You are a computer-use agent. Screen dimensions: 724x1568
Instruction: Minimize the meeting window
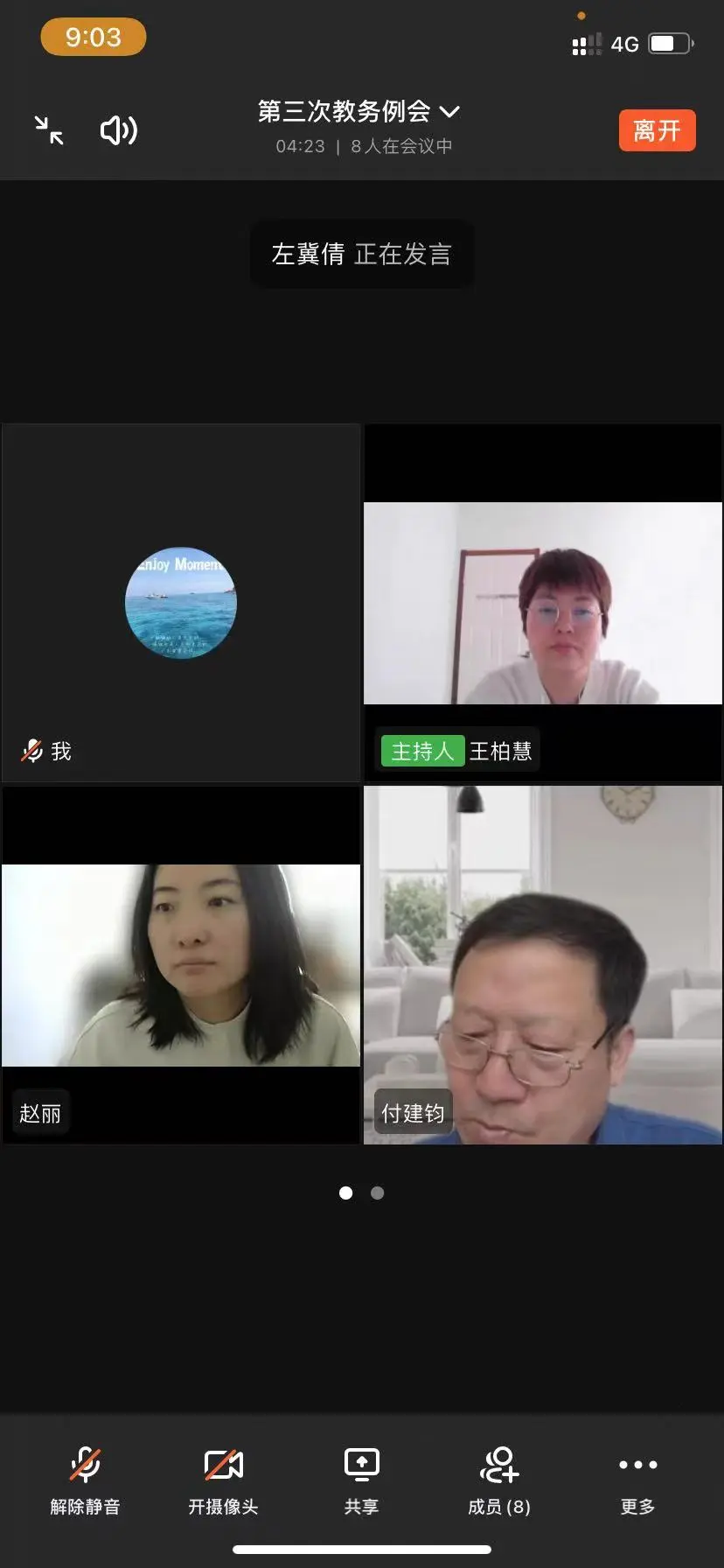[49, 130]
